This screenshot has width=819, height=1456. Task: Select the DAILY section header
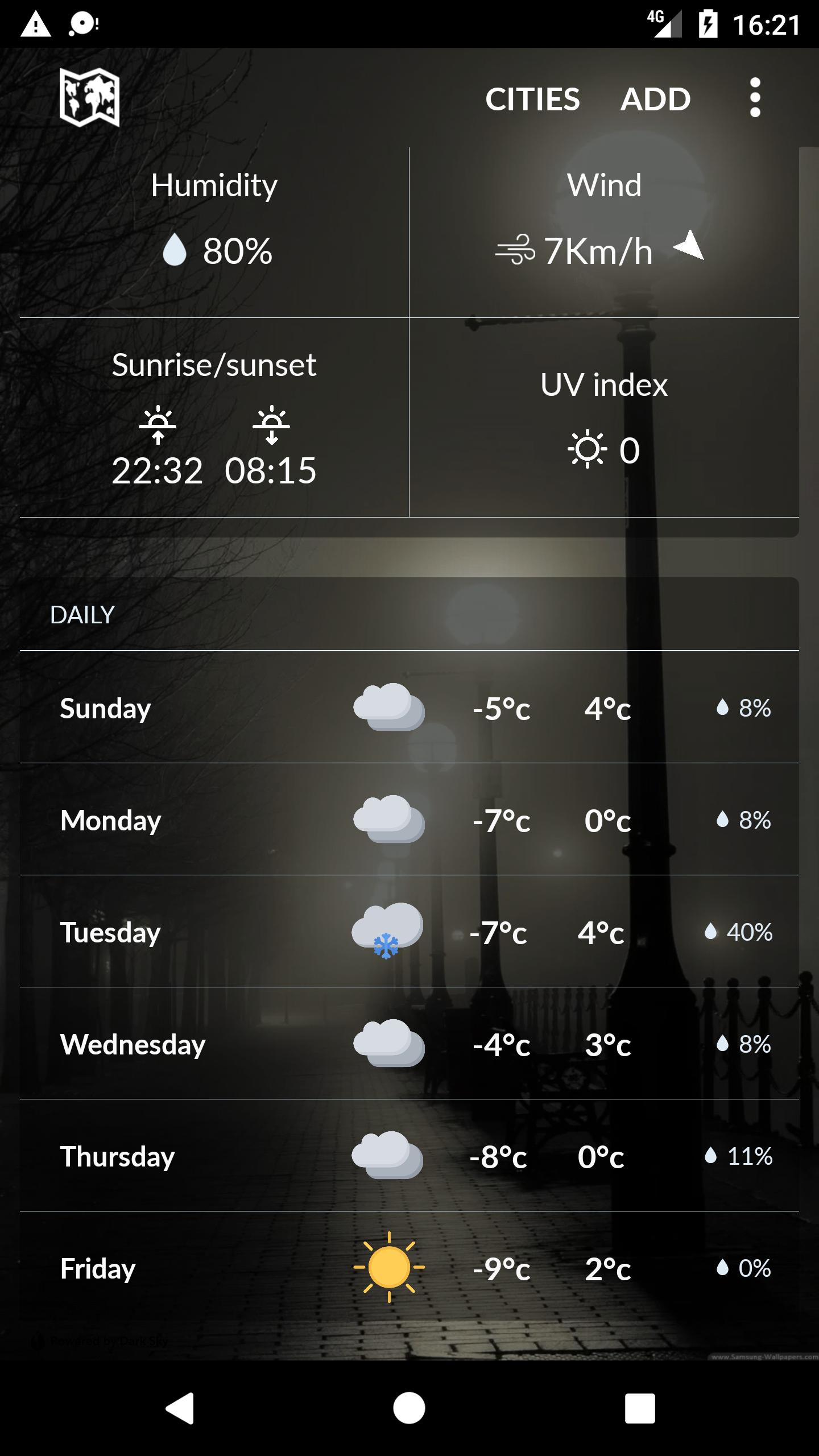(x=82, y=614)
